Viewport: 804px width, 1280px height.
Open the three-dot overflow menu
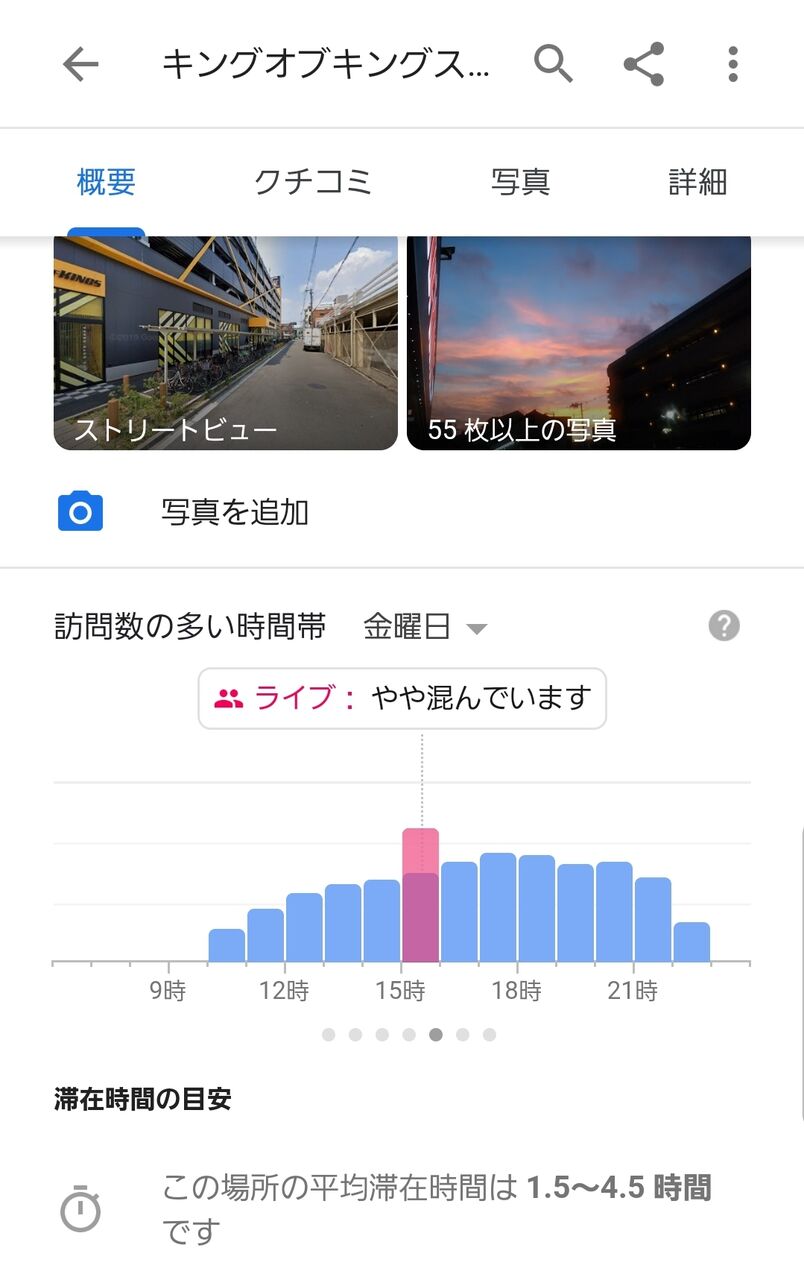pyautogui.click(x=733, y=65)
